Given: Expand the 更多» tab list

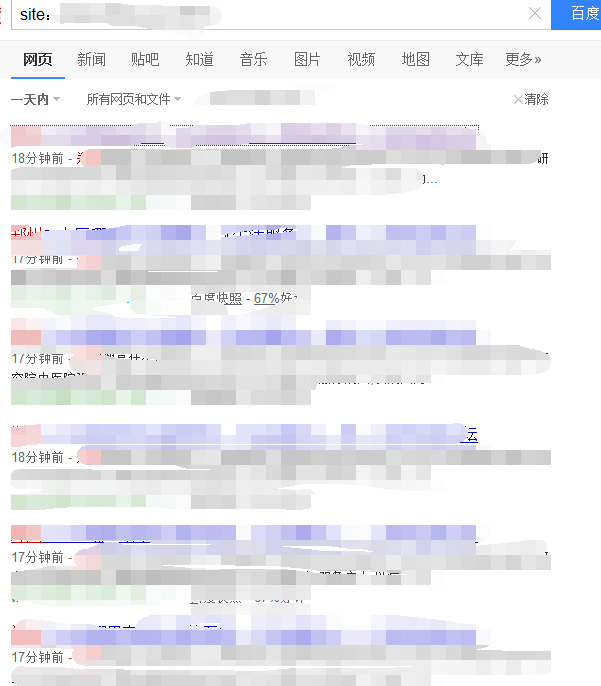Looking at the screenshot, I should [523, 59].
